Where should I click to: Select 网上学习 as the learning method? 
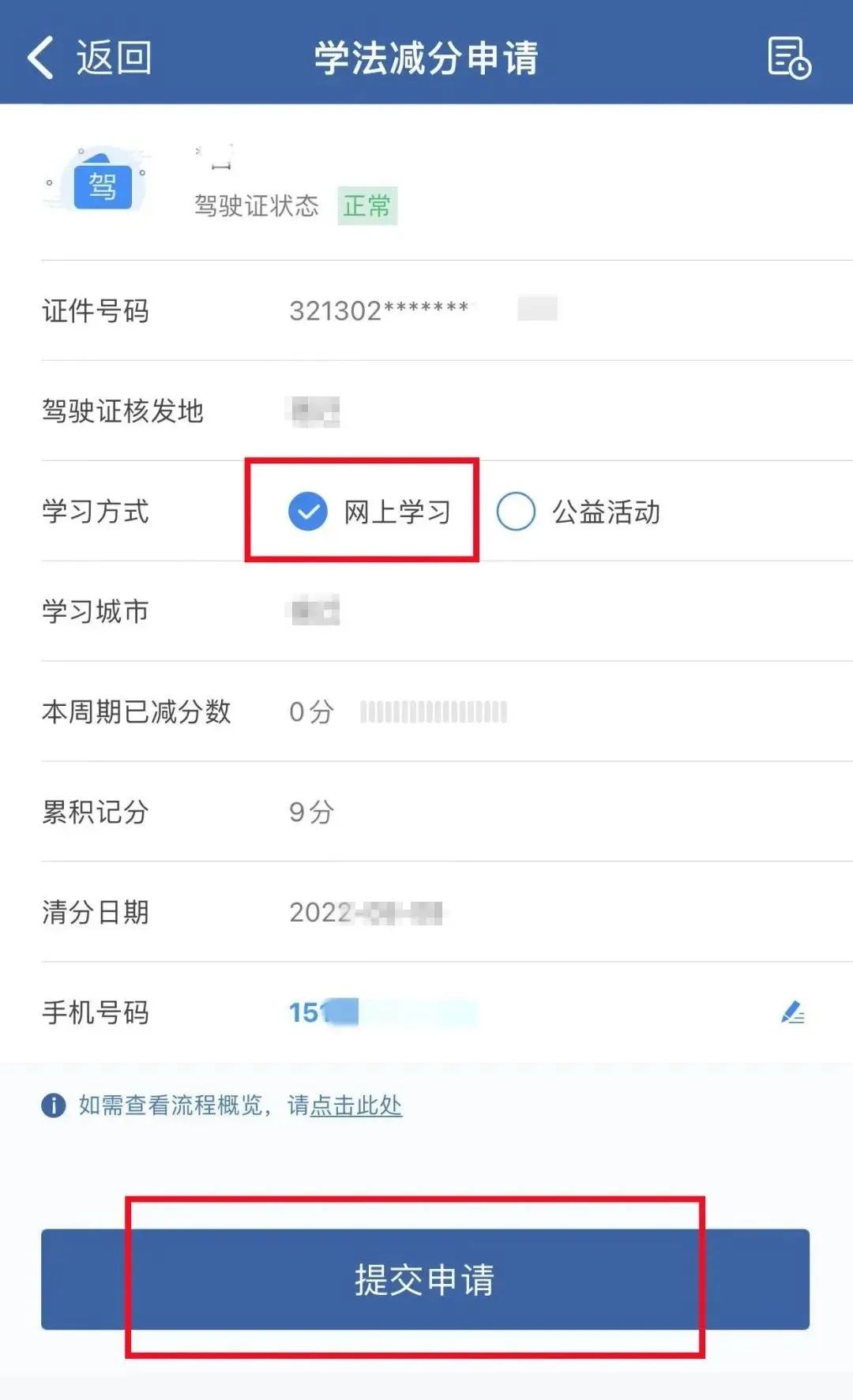[308, 512]
